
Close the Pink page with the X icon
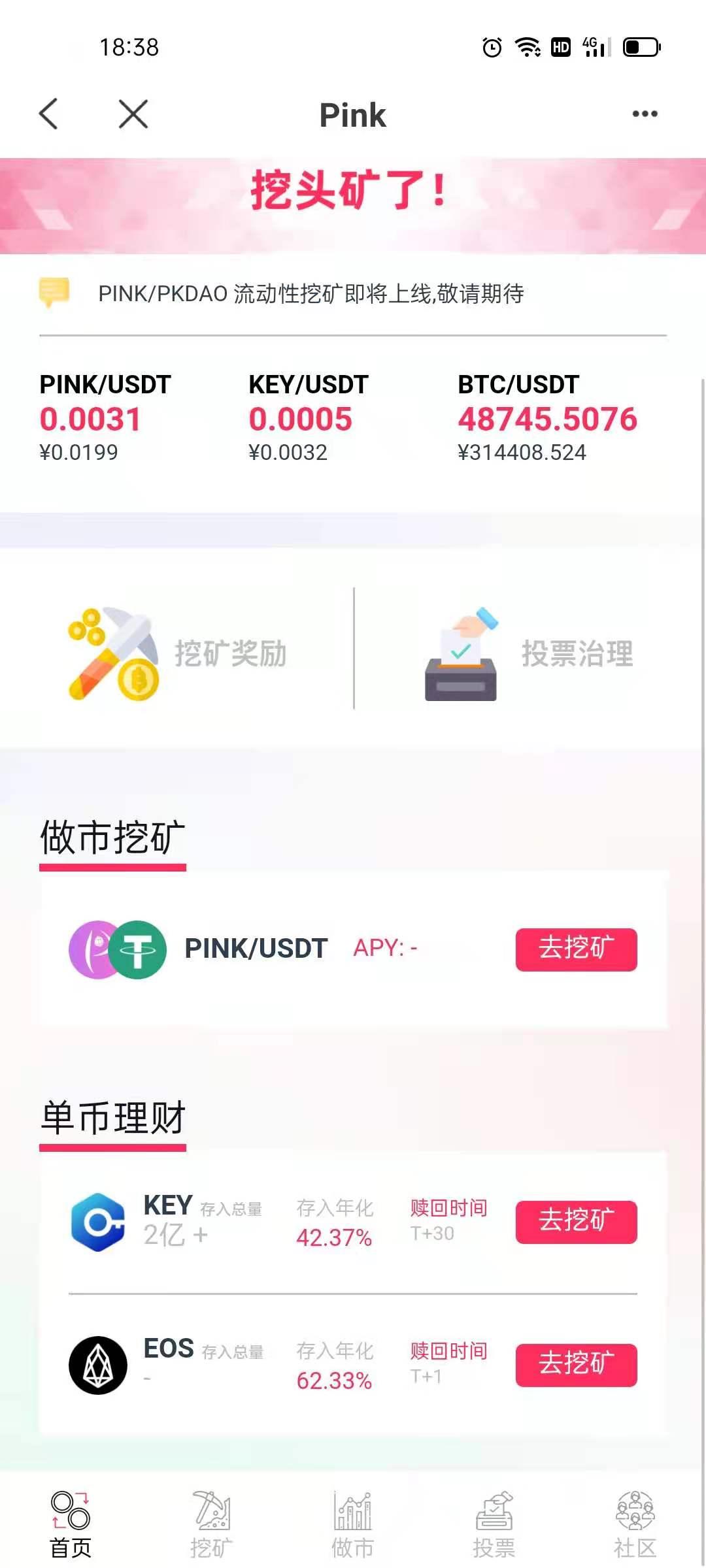click(133, 114)
